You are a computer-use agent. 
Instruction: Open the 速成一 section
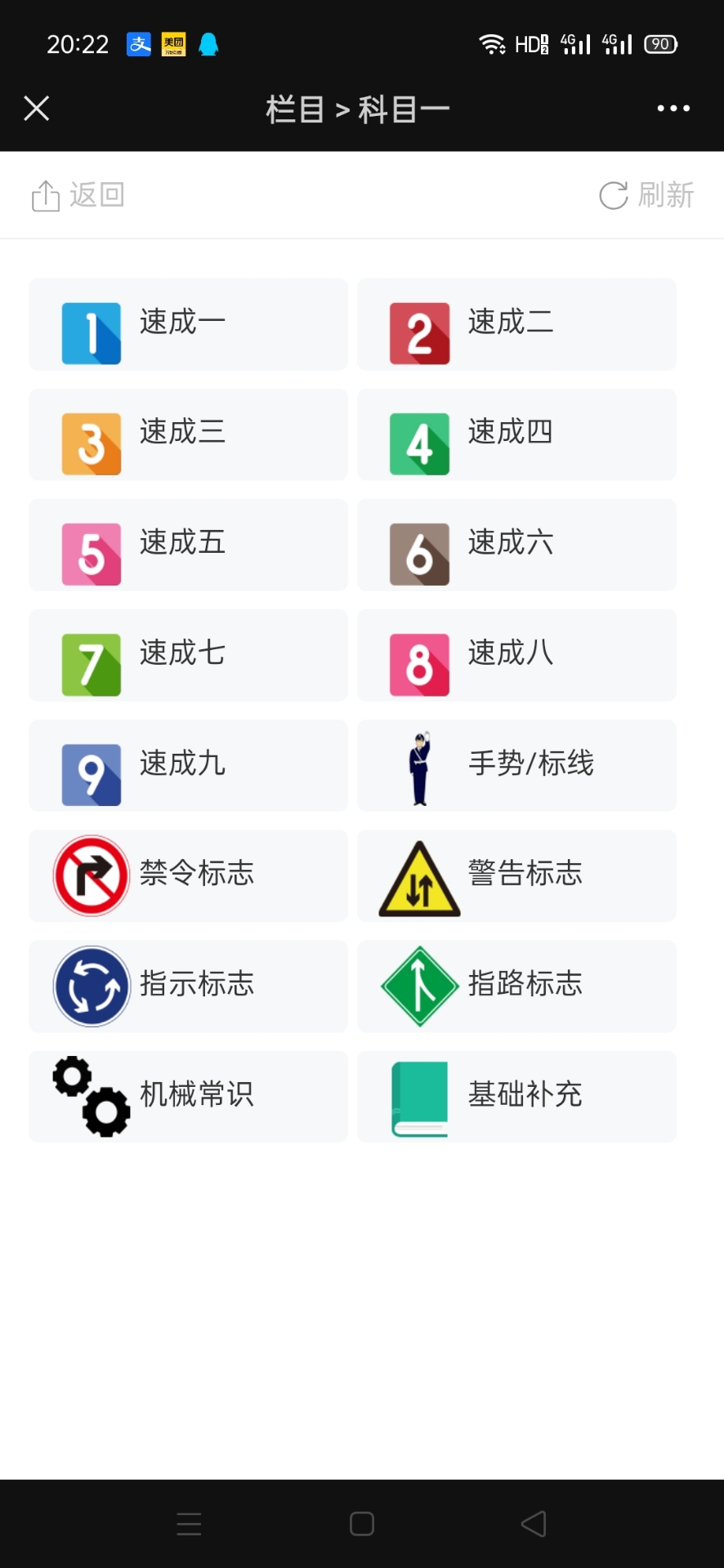pos(188,324)
